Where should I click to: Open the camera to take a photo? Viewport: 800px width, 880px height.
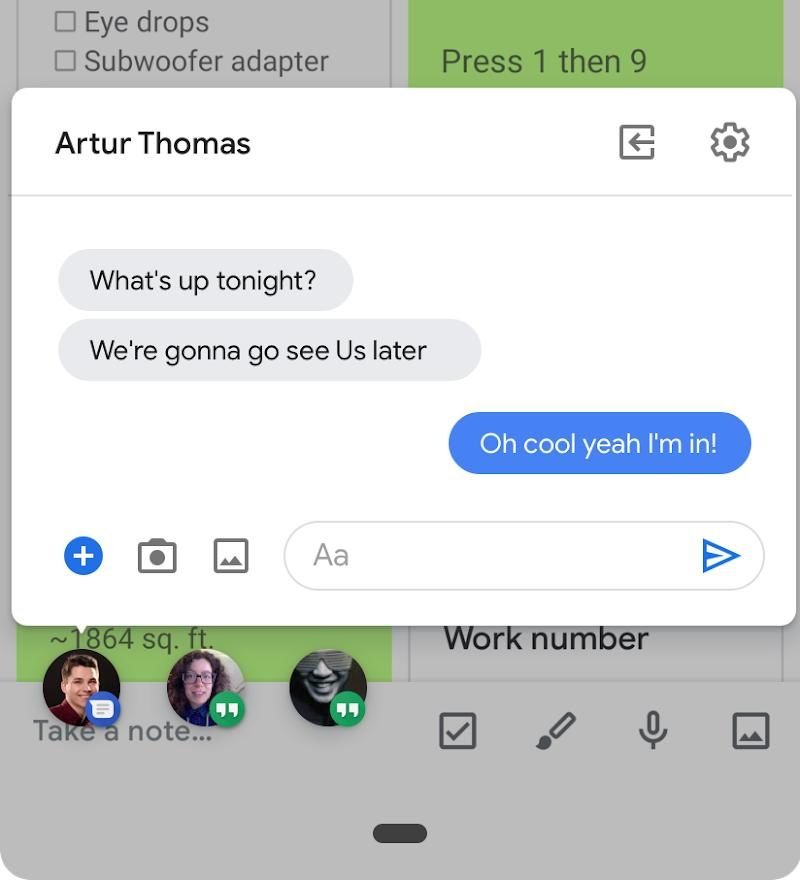click(157, 556)
